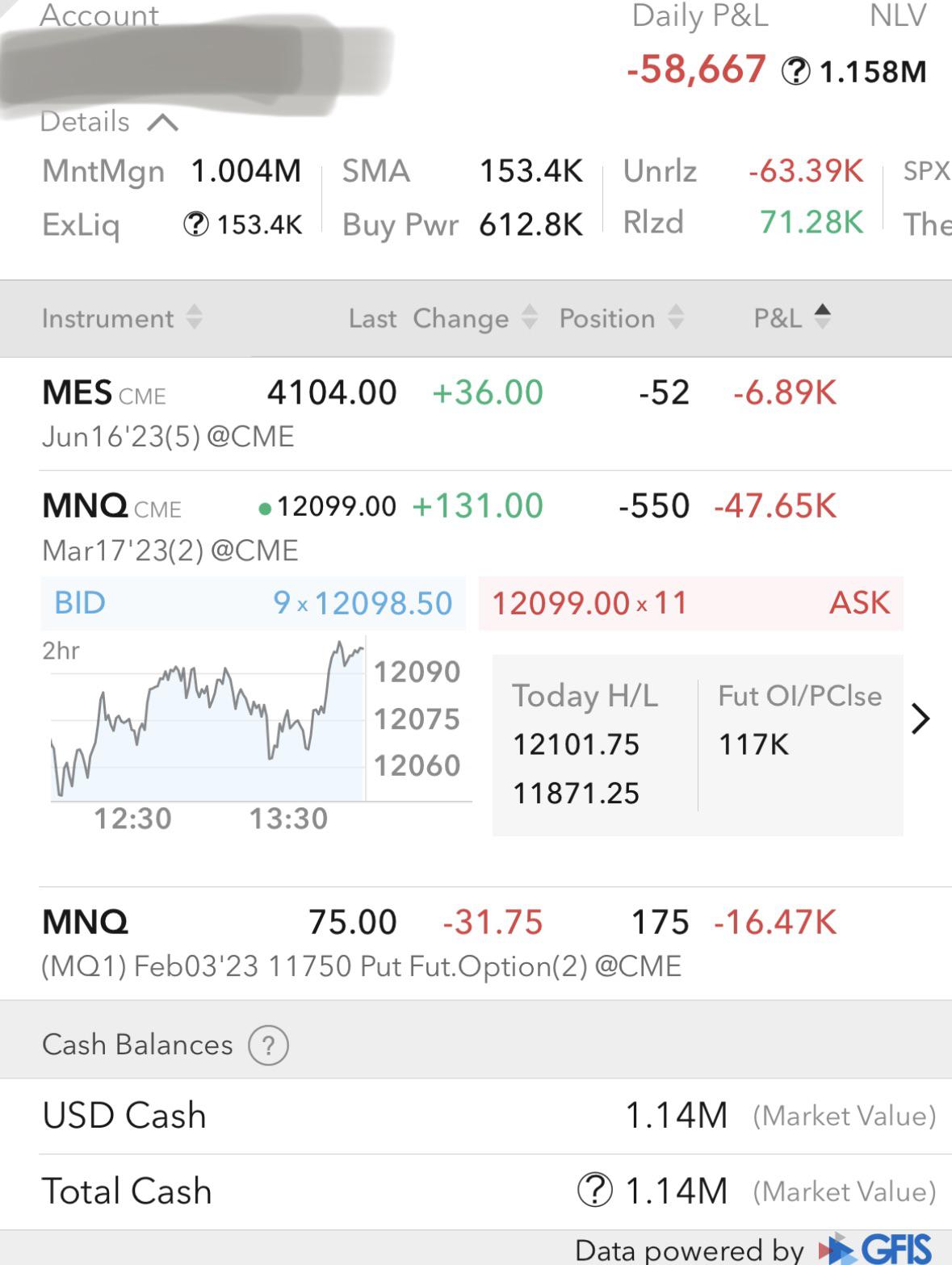Open help for Daily P&L
Screen dimensions: 952x1265
795,72
